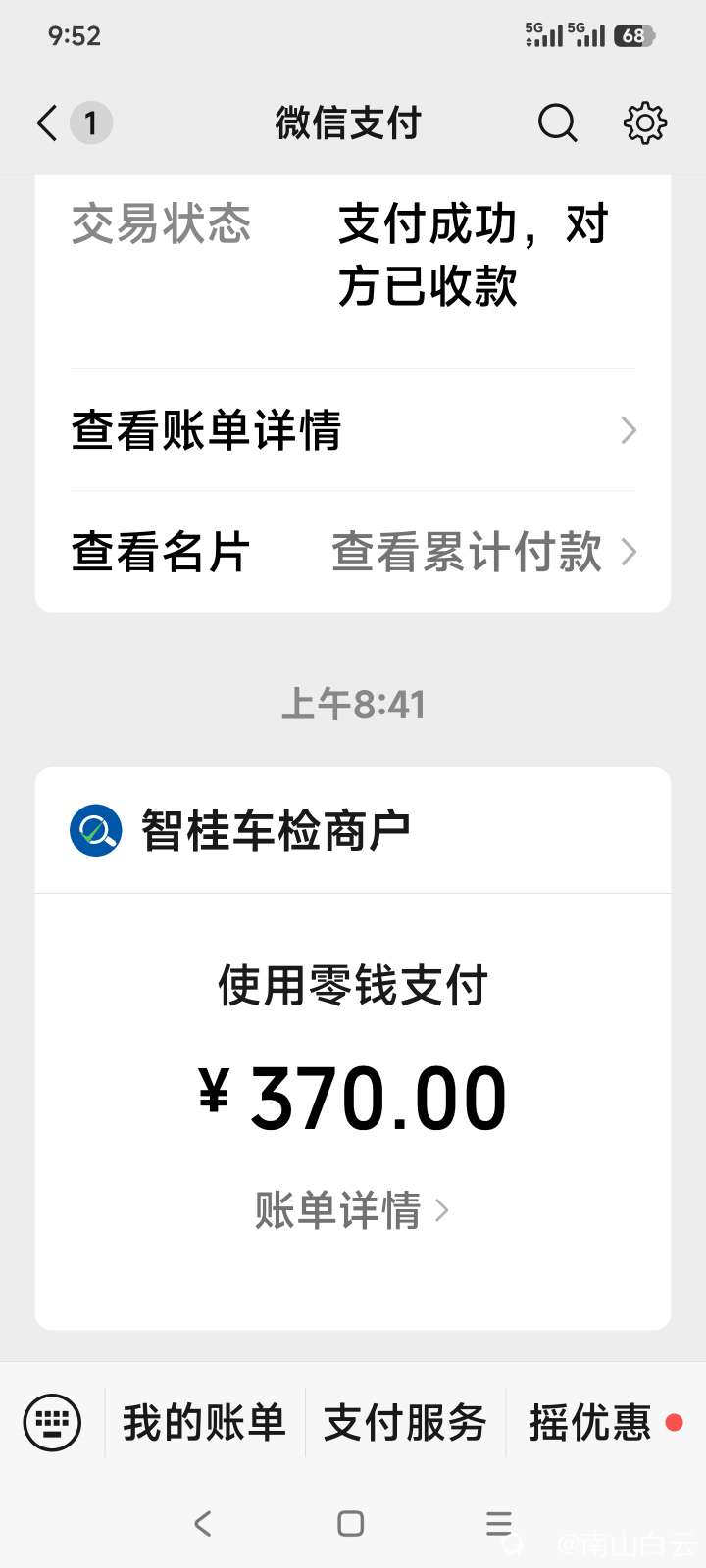
Task: Open 查看名片 to view merchant card
Action: coord(161,552)
